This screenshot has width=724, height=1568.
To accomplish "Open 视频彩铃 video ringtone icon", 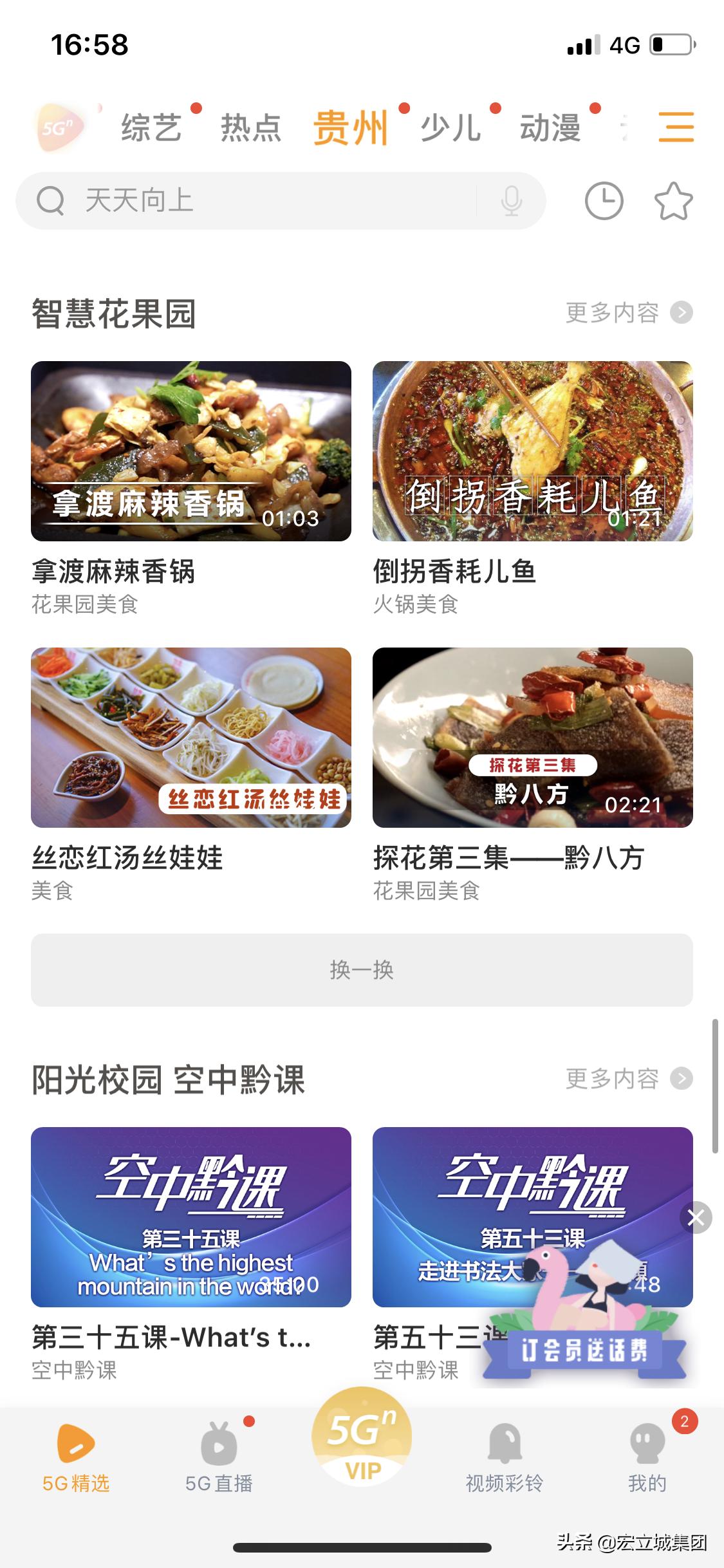I will [505, 1455].
